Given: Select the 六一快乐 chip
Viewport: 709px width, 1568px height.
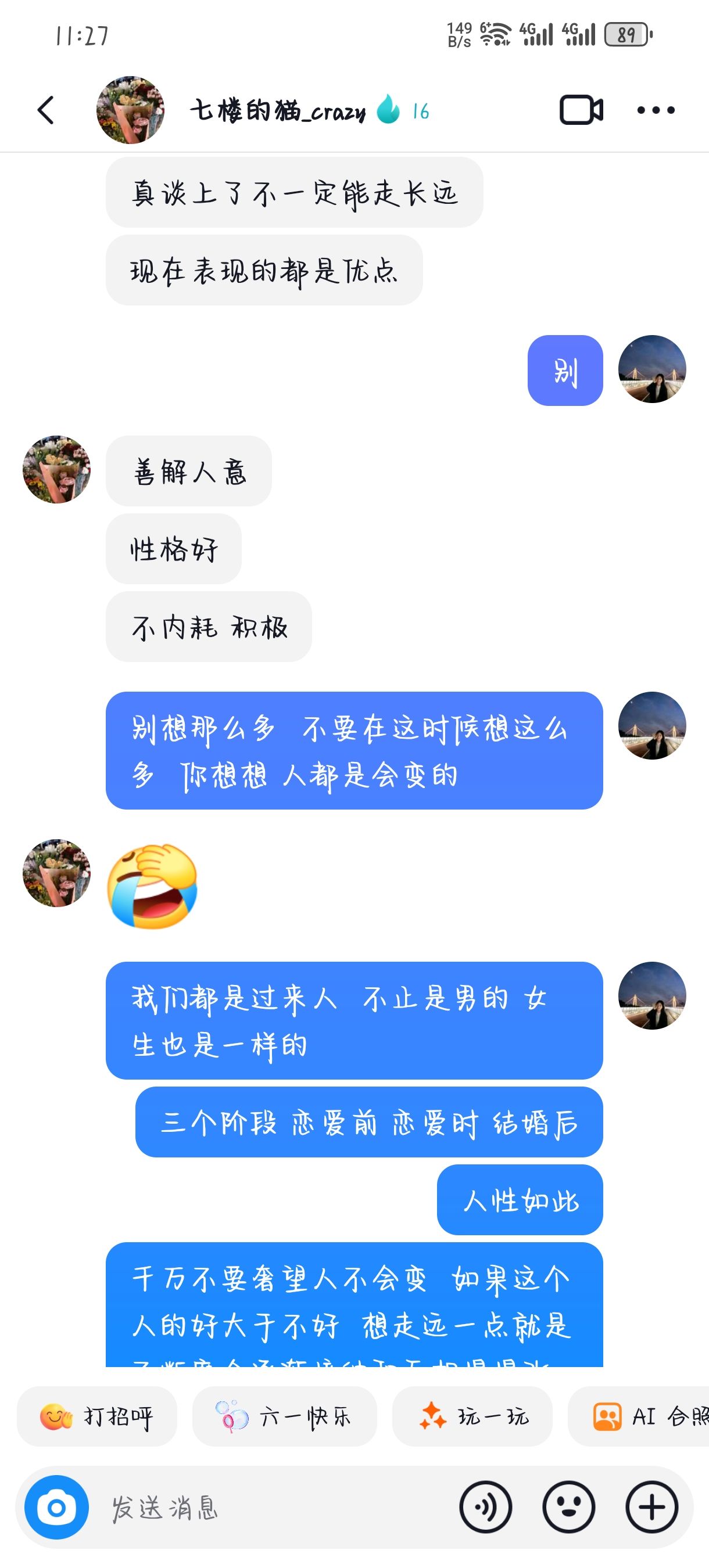Looking at the screenshot, I should tap(284, 1416).
